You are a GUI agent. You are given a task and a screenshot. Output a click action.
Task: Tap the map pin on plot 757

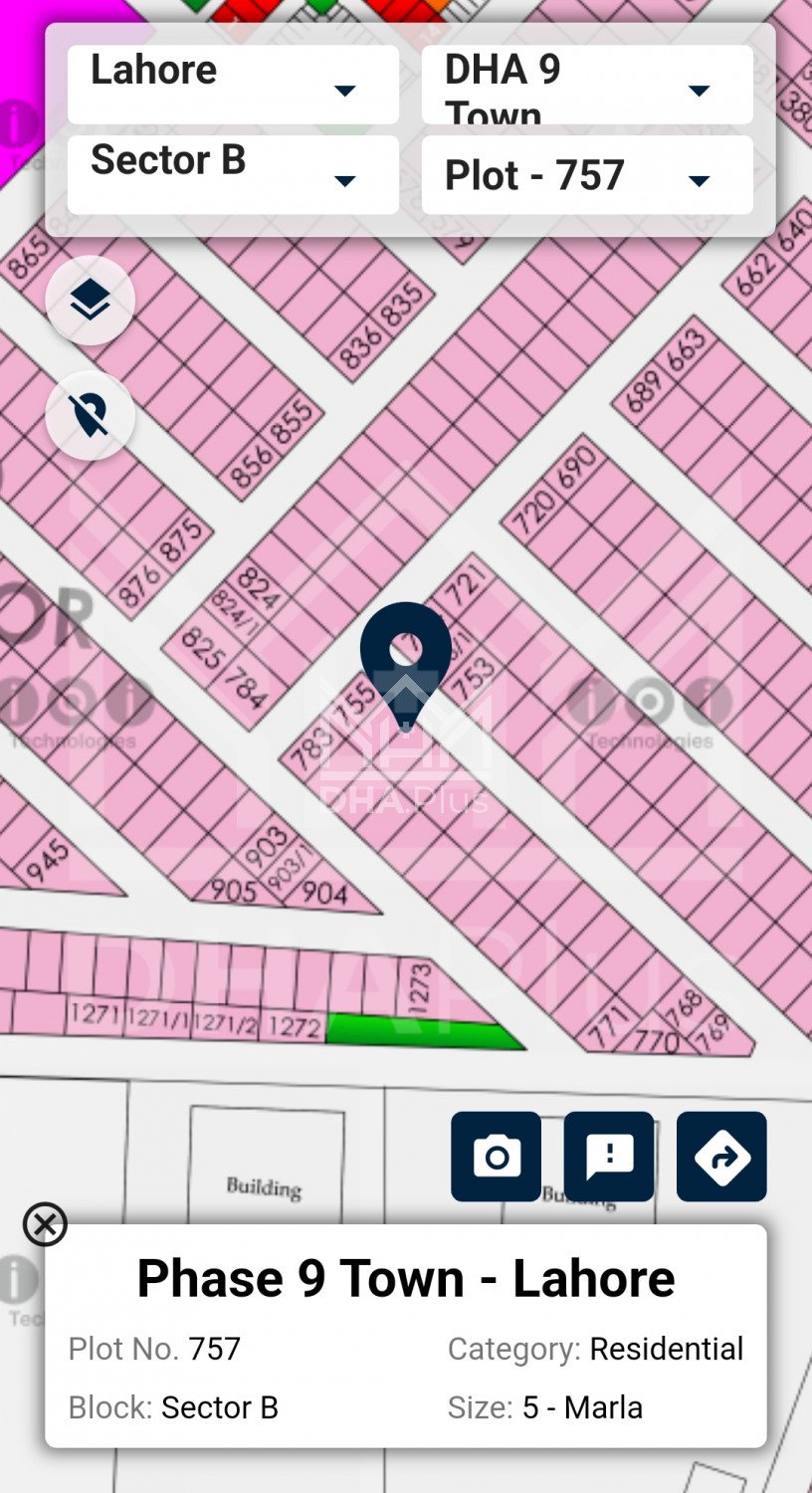tap(406, 659)
